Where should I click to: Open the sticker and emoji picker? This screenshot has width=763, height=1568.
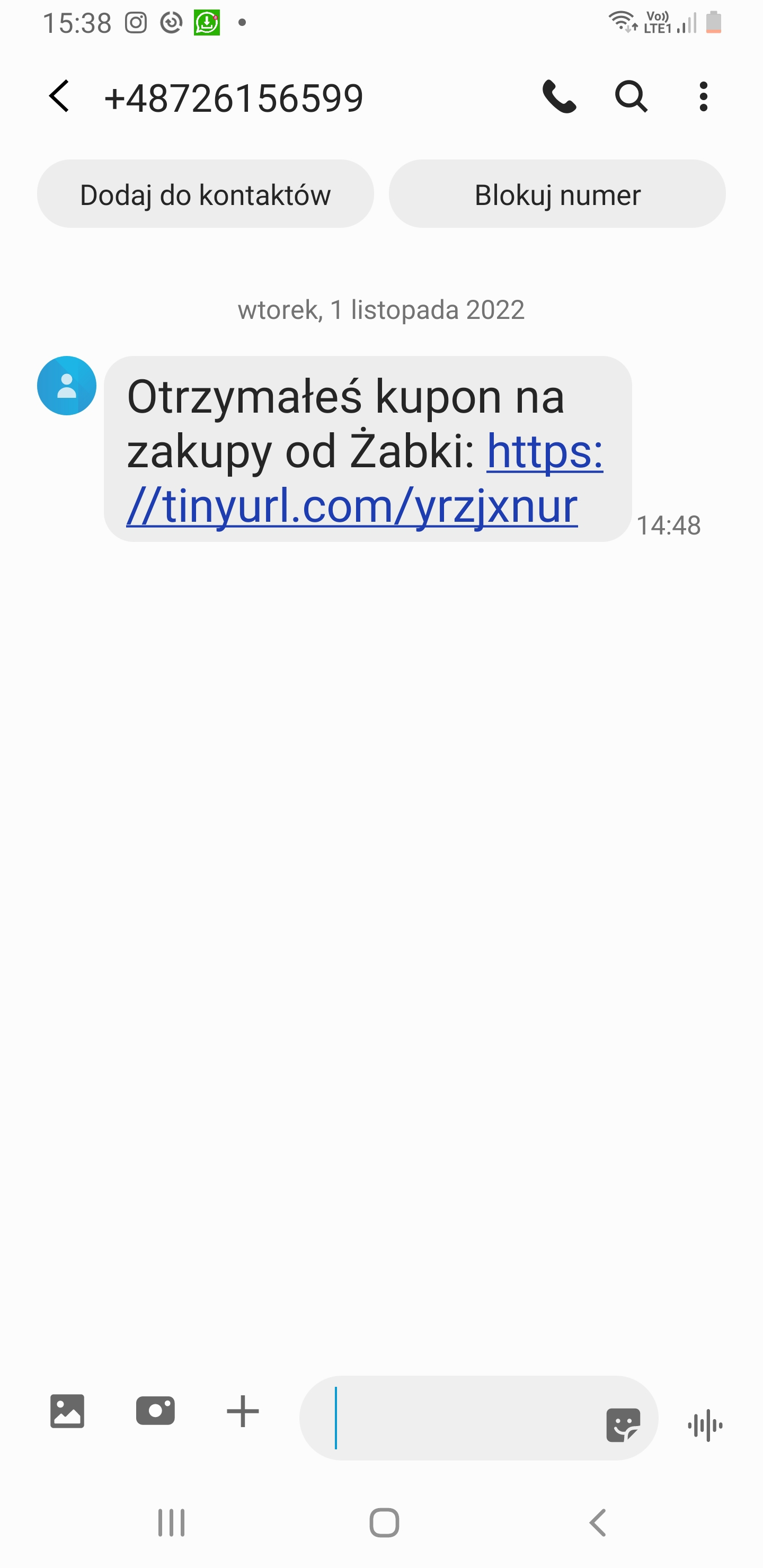coord(623,1424)
